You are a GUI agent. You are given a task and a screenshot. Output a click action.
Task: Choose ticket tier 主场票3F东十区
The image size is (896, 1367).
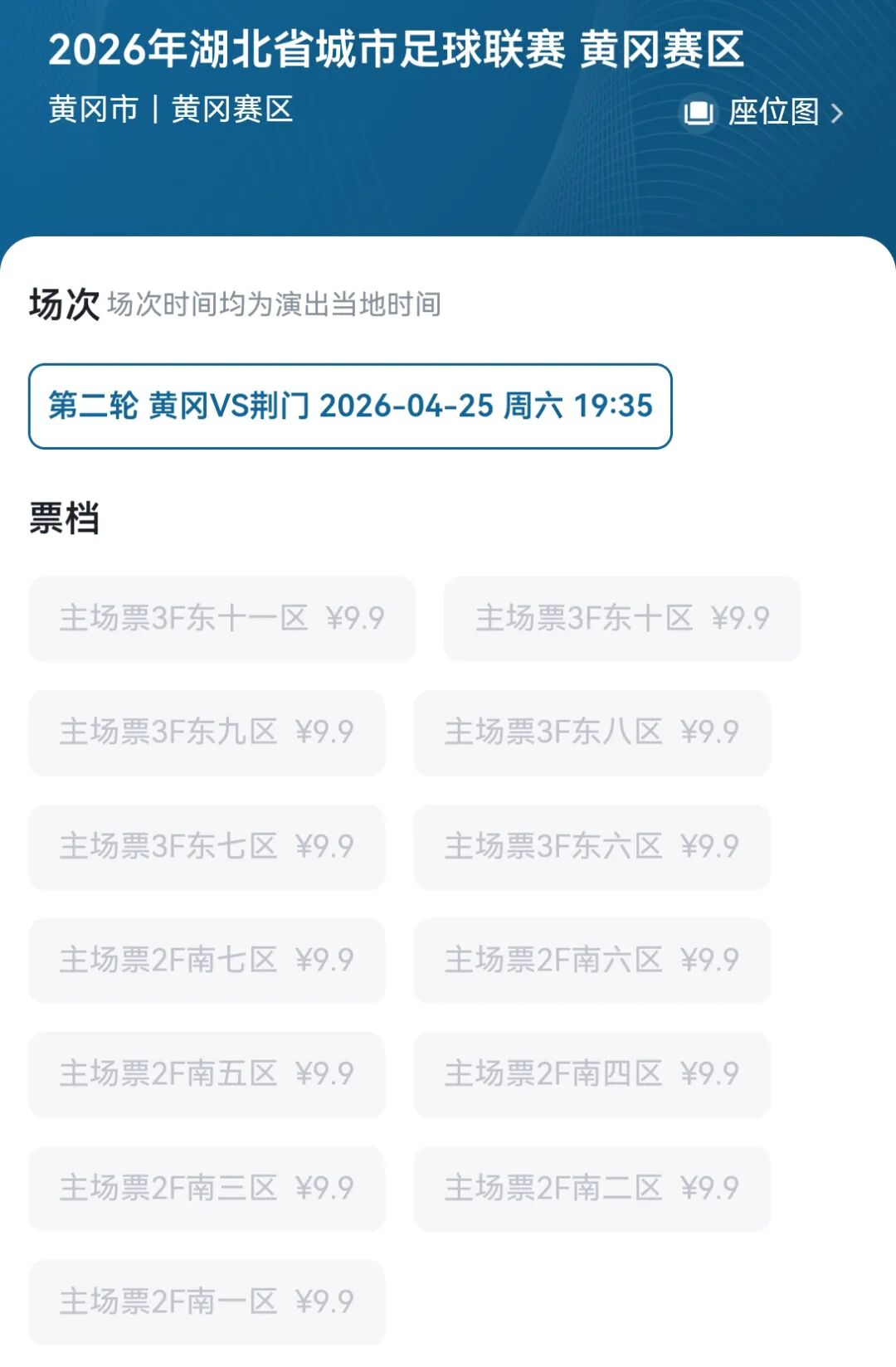(x=622, y=619)
